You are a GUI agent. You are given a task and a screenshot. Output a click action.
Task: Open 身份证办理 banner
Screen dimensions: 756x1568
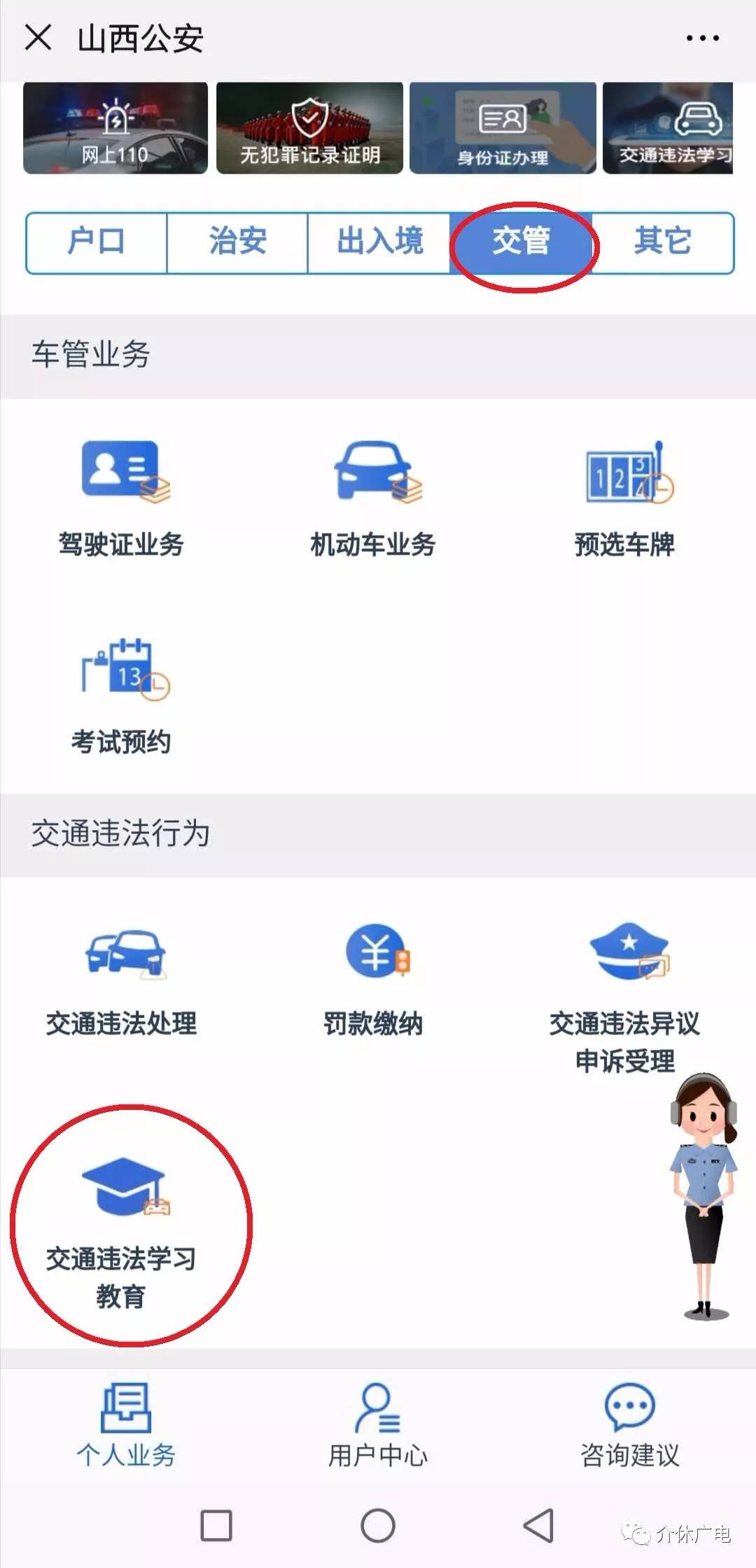point(503,128)
